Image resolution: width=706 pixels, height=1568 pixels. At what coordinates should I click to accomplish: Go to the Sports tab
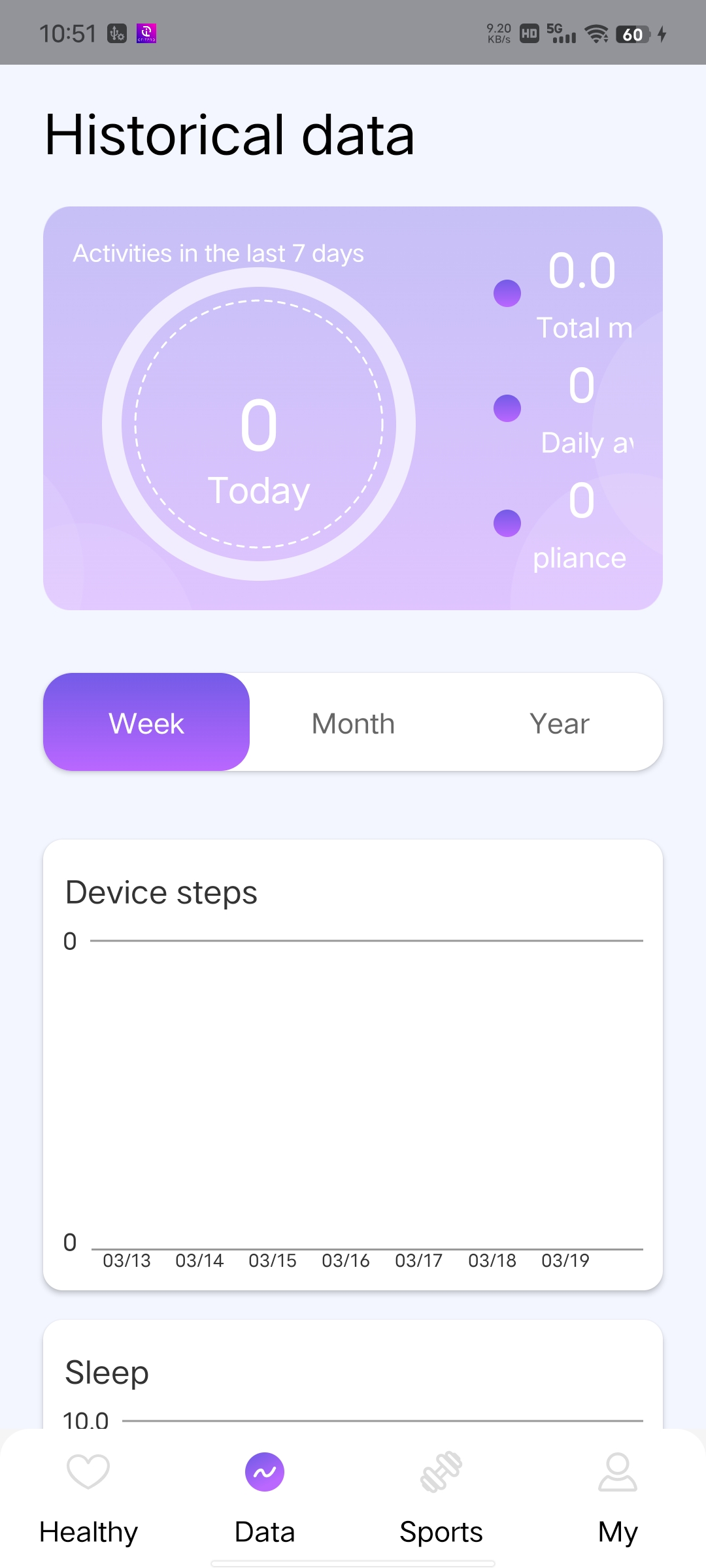[x=441, y=1496]
